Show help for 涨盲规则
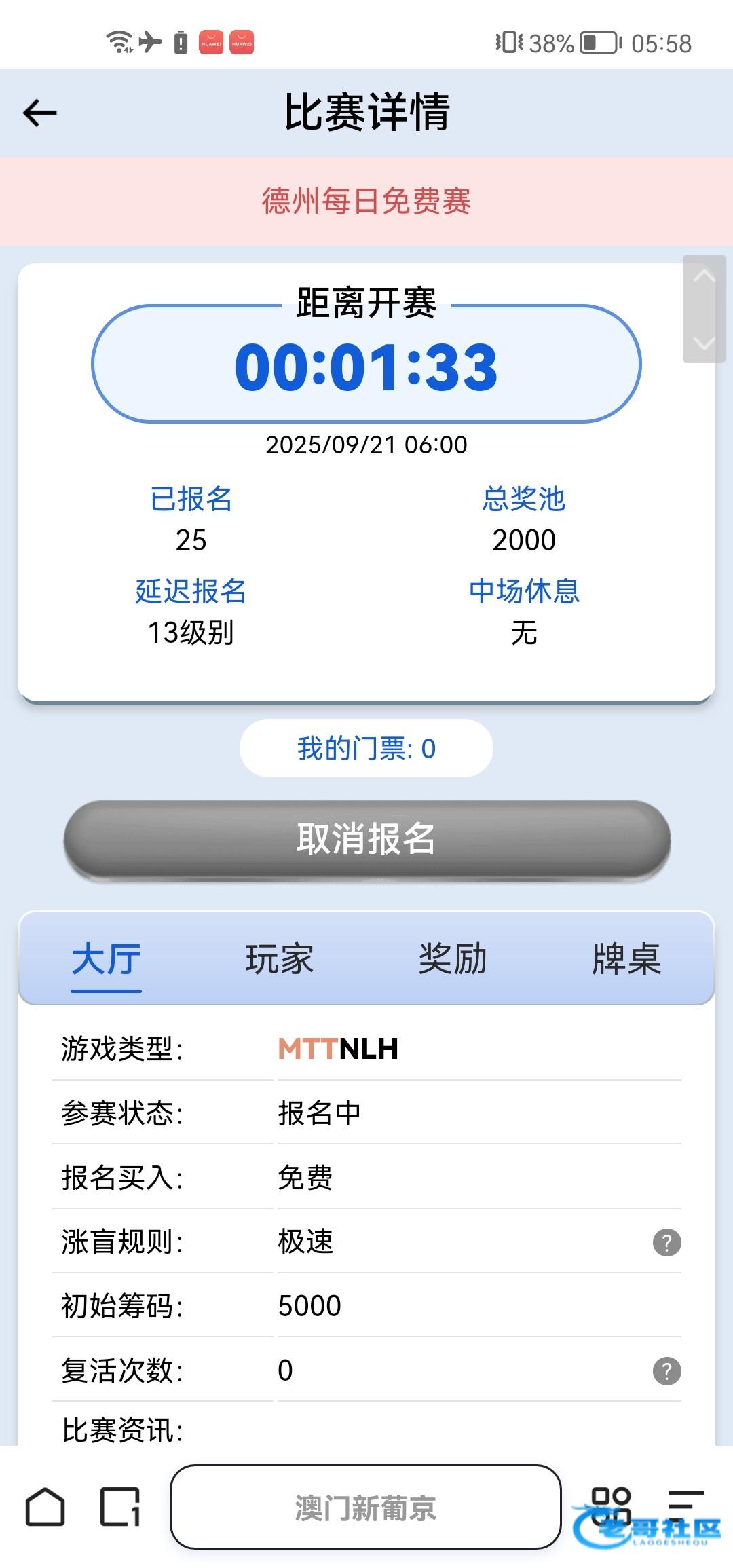This screenshot has width=733, height=1568. tap(666, 1242)
